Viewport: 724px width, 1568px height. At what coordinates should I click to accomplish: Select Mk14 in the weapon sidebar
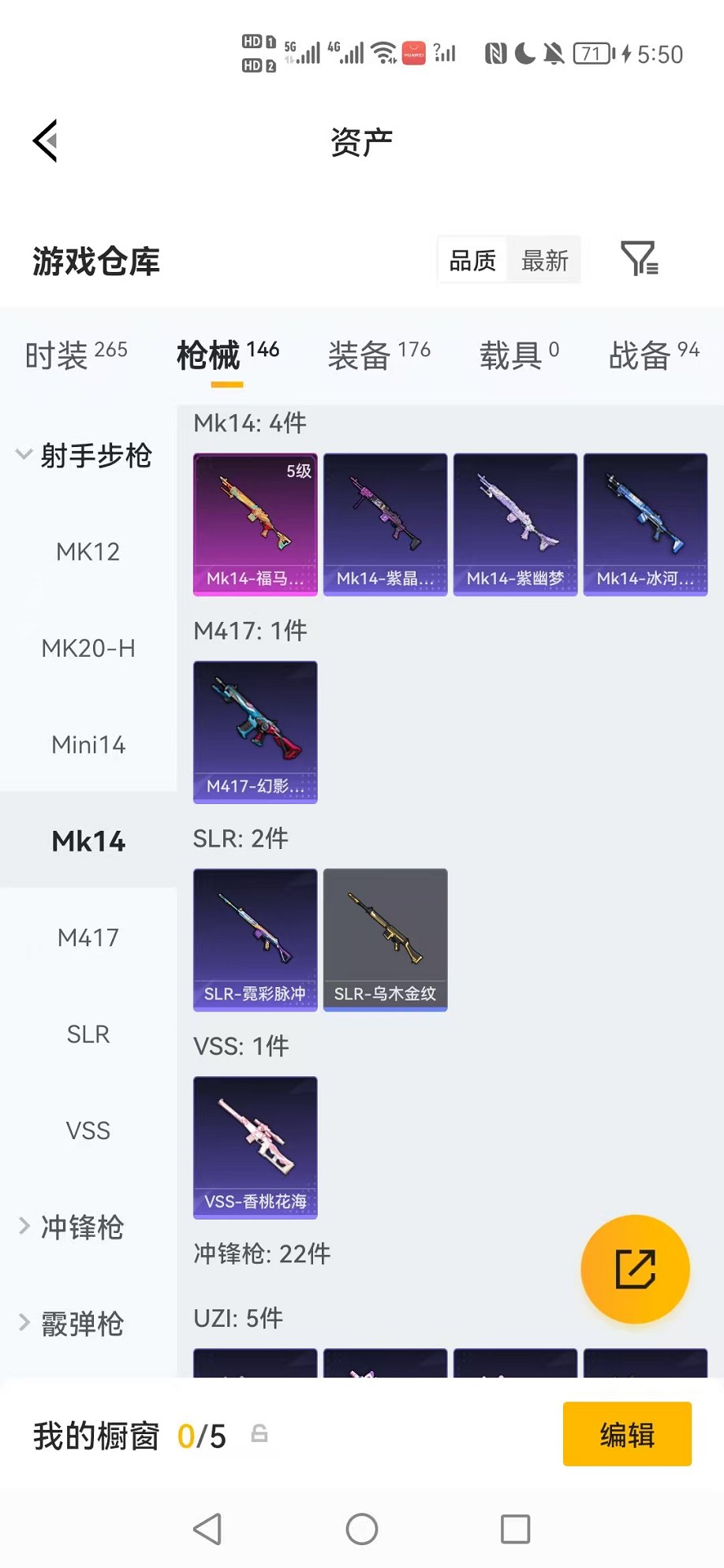(x=88, y=840)
